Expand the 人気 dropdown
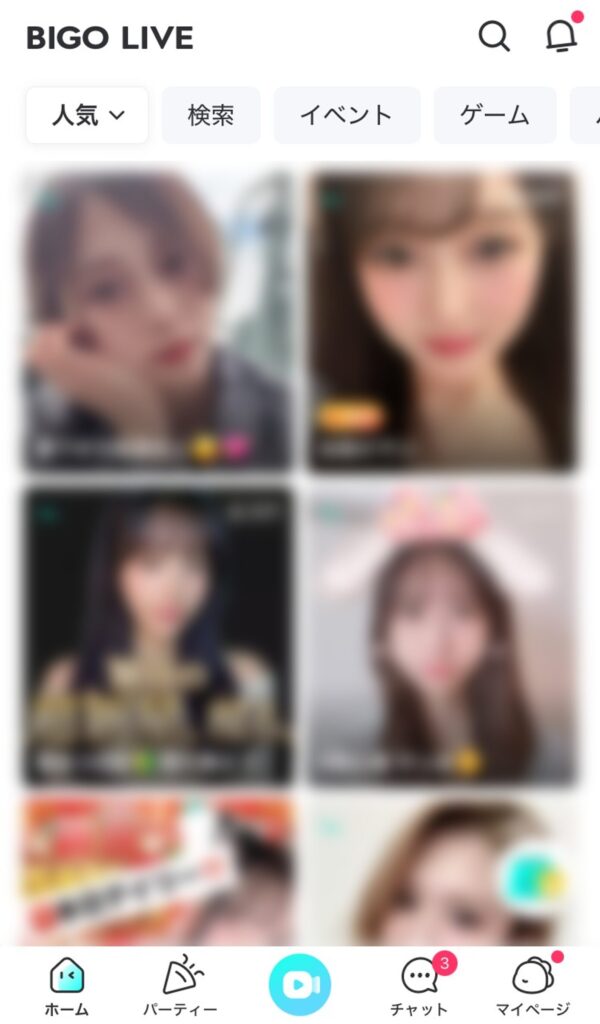 point(87,115)
